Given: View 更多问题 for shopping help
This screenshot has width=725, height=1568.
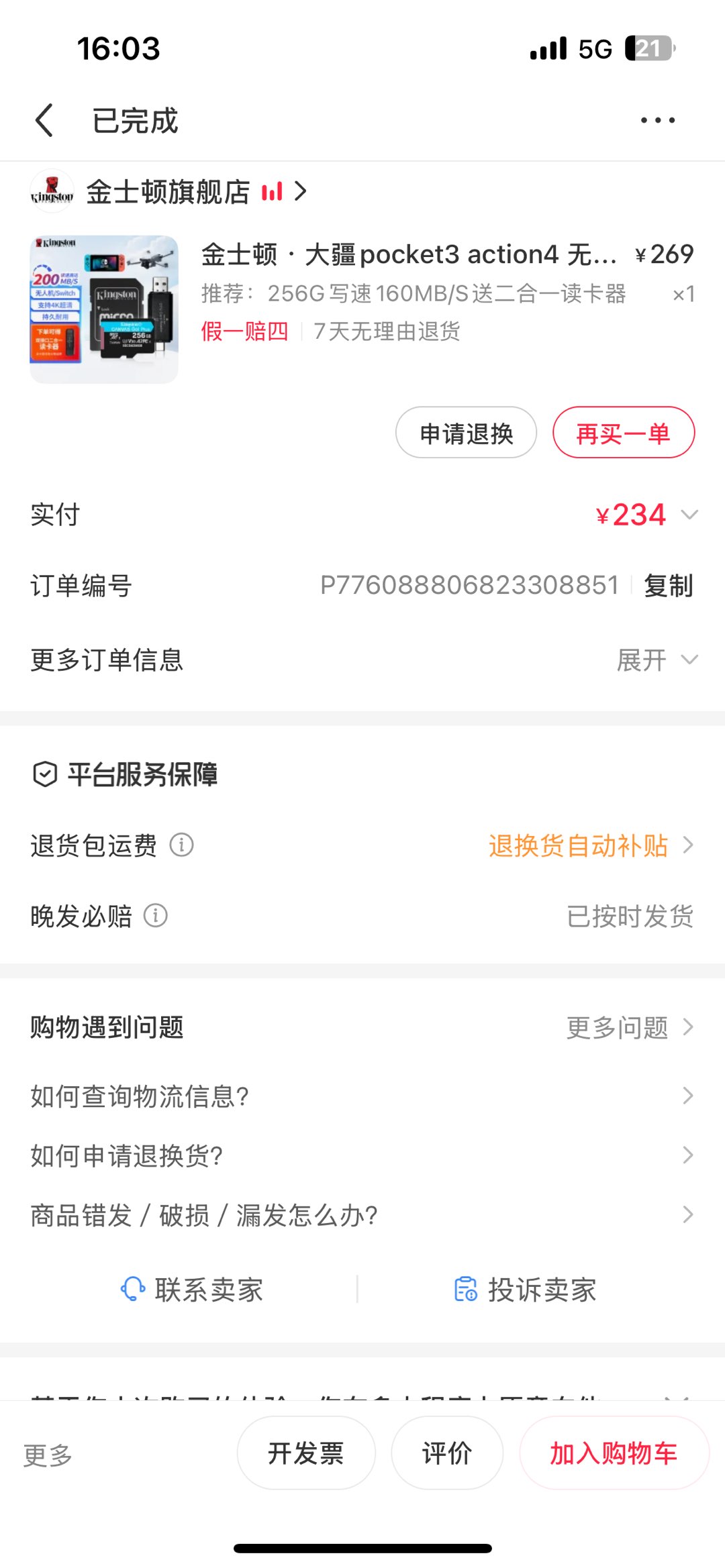Looking at the screenshot, I should coord(628,1027).
